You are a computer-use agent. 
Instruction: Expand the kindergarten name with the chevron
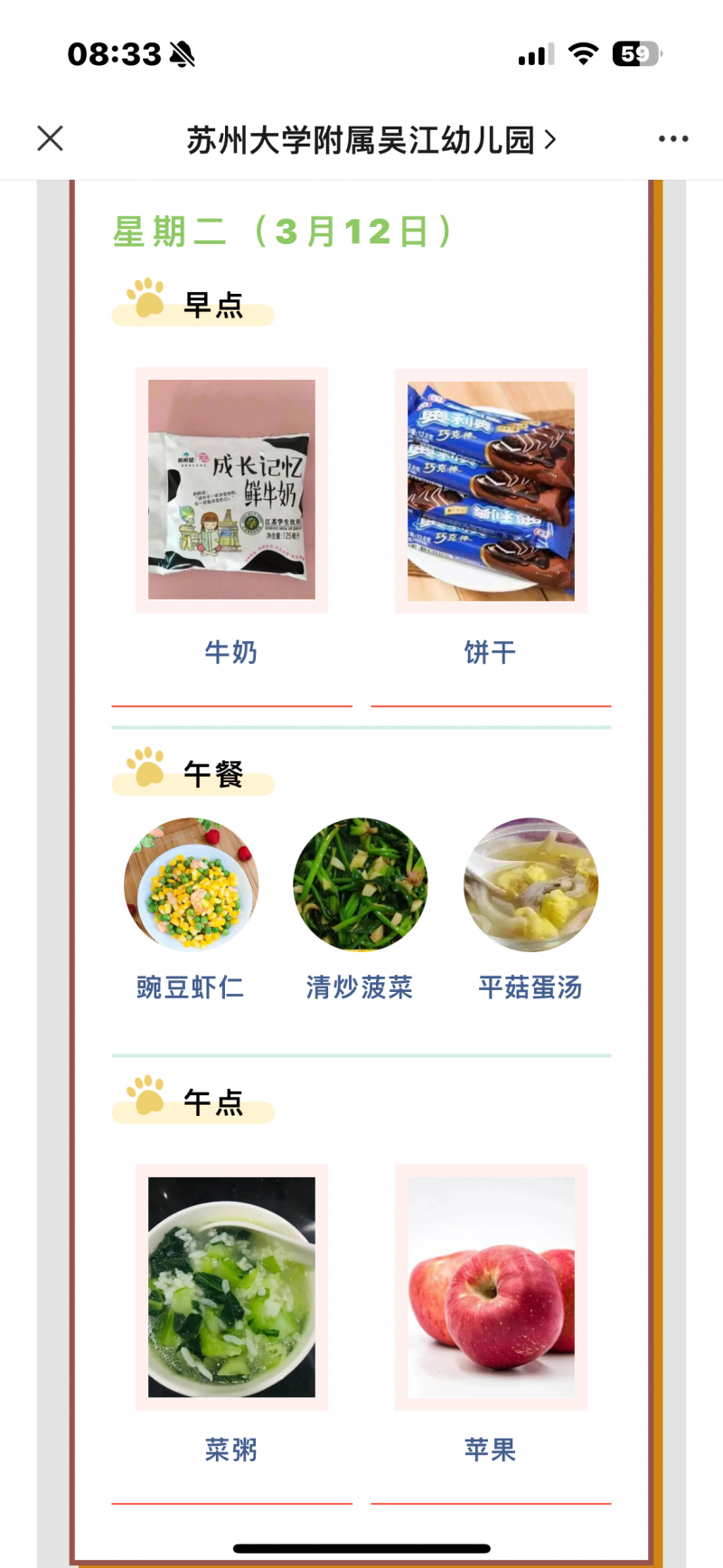(551, 138)
